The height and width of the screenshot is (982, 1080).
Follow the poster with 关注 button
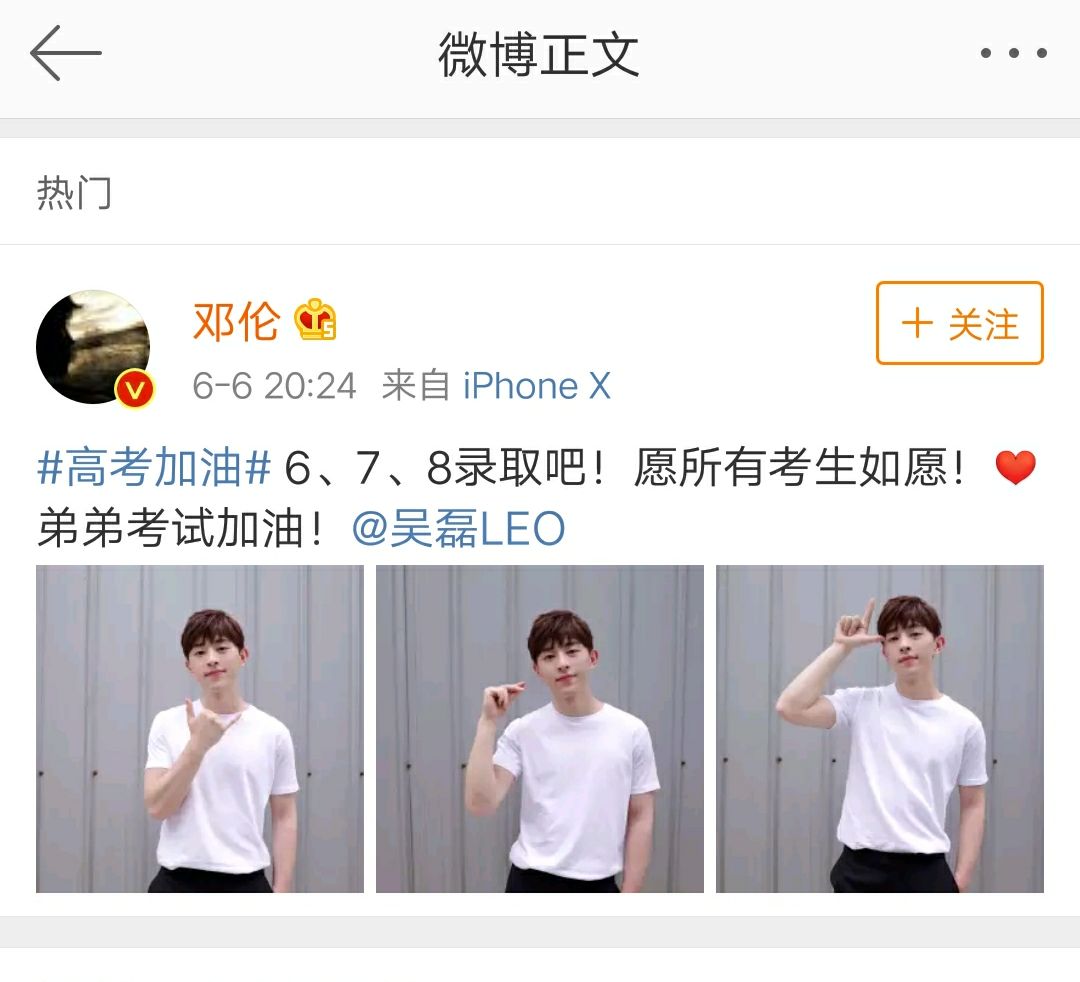point(959,324)
